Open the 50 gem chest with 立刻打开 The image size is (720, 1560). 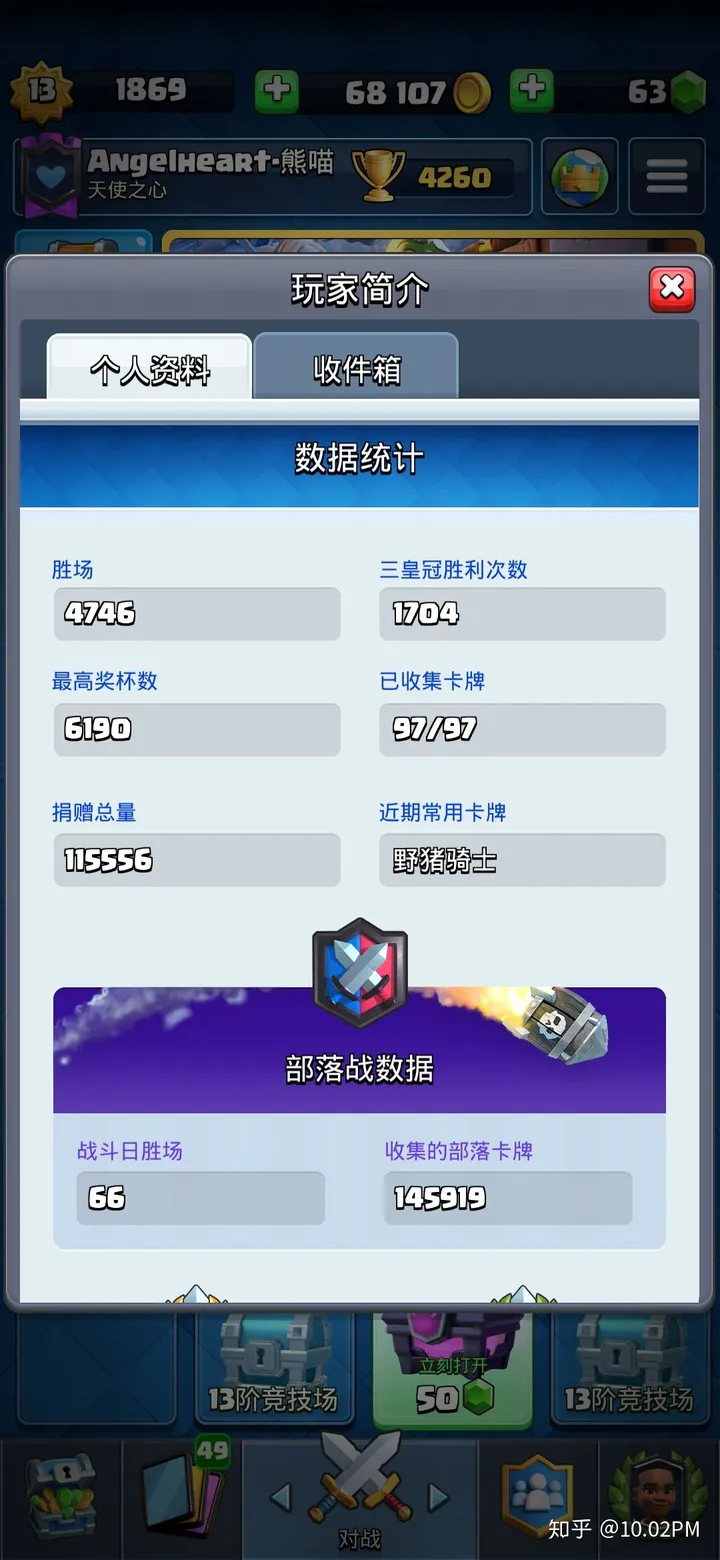(x=452, y=1370)
